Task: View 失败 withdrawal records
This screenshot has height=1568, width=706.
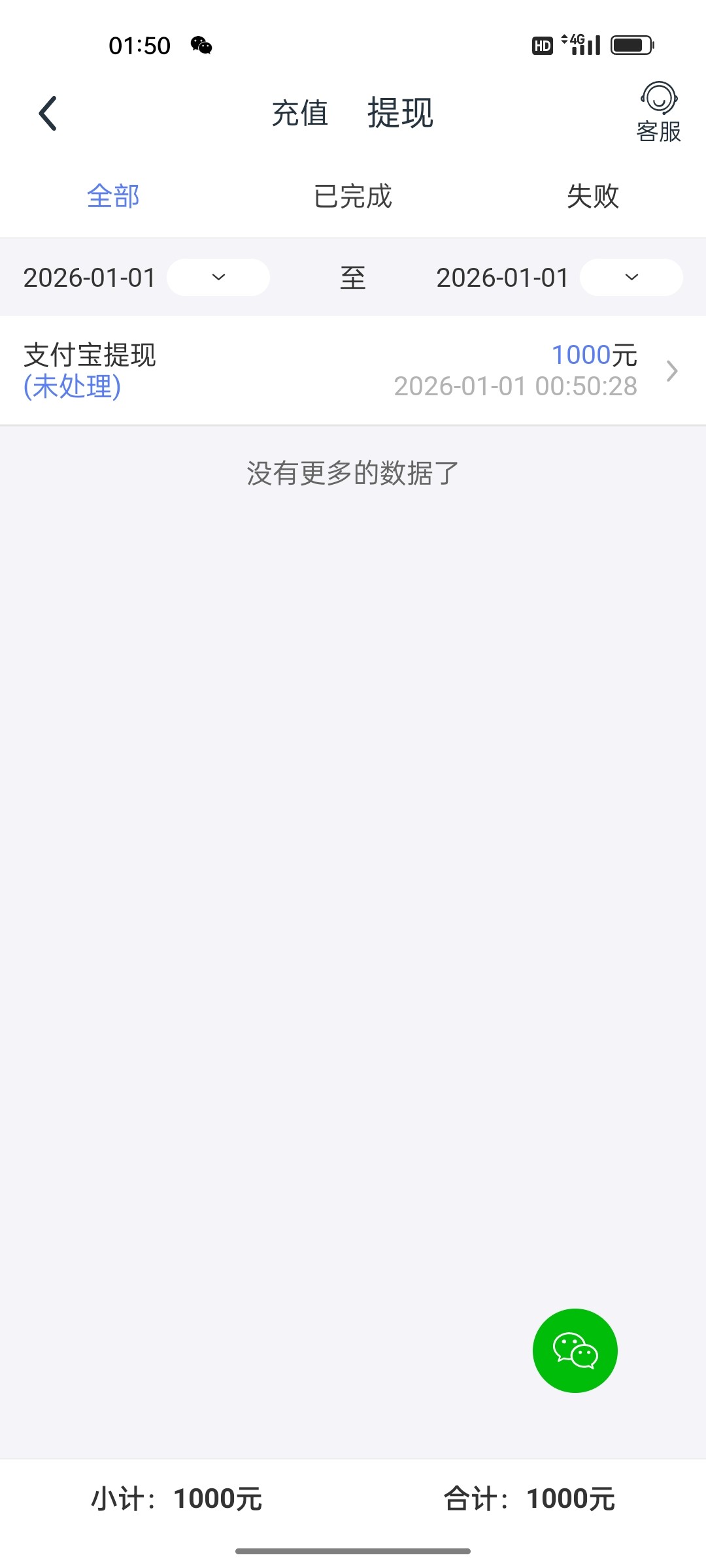Action: [592, 196]
